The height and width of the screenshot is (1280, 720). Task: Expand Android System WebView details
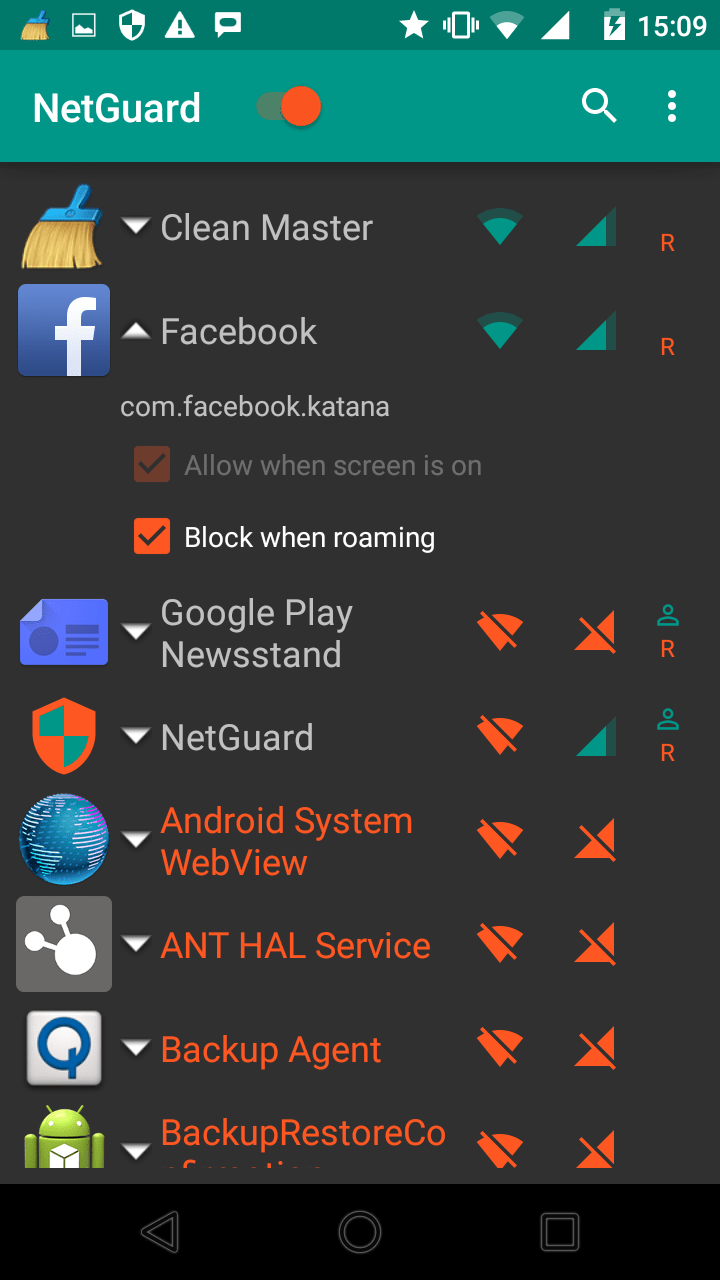coord(136,841)
